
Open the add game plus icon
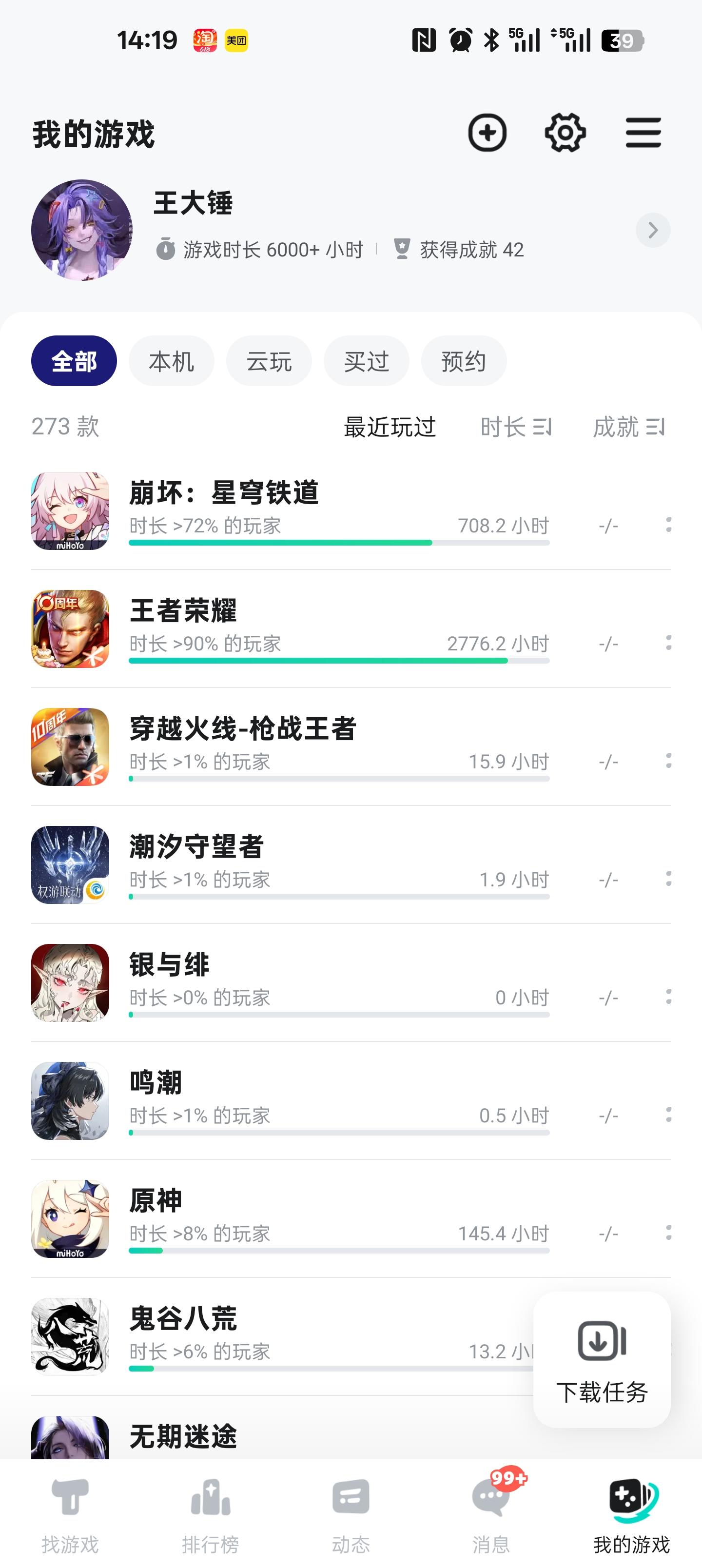487,133
